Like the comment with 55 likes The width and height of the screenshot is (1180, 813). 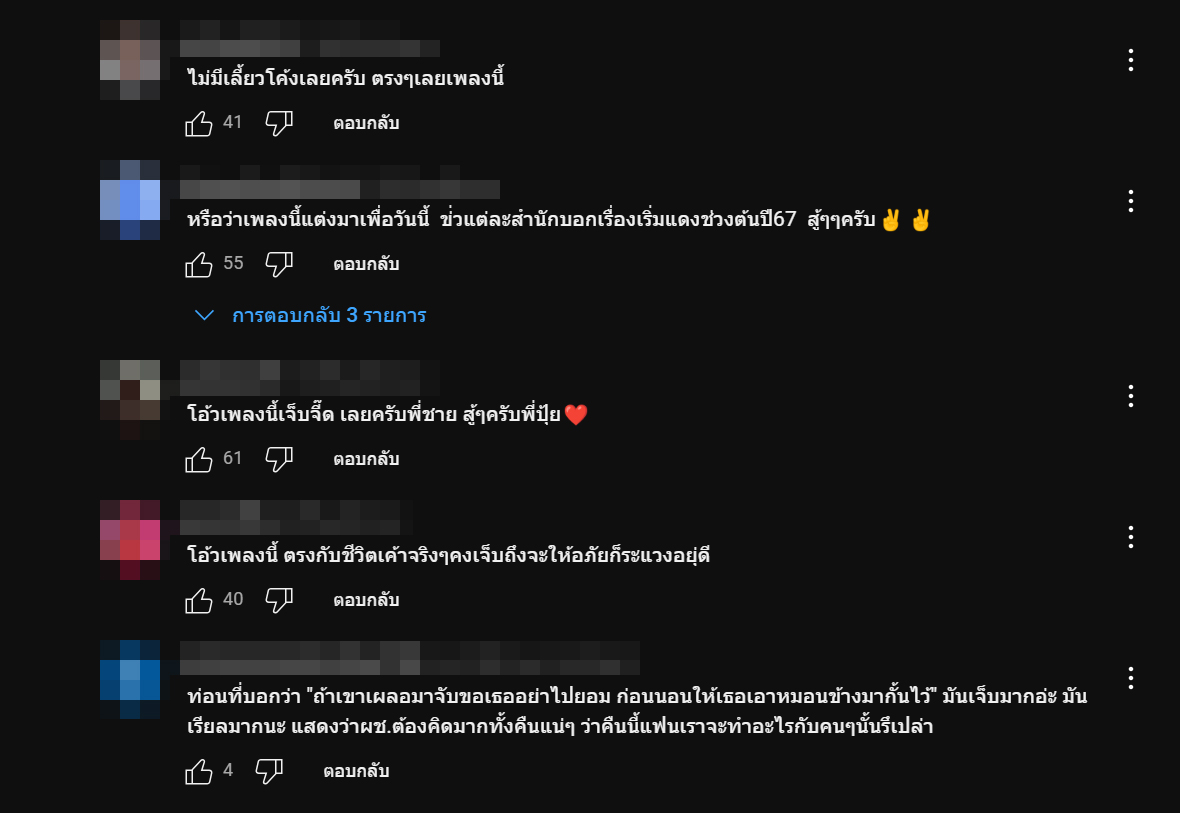(x=199, y=264)
